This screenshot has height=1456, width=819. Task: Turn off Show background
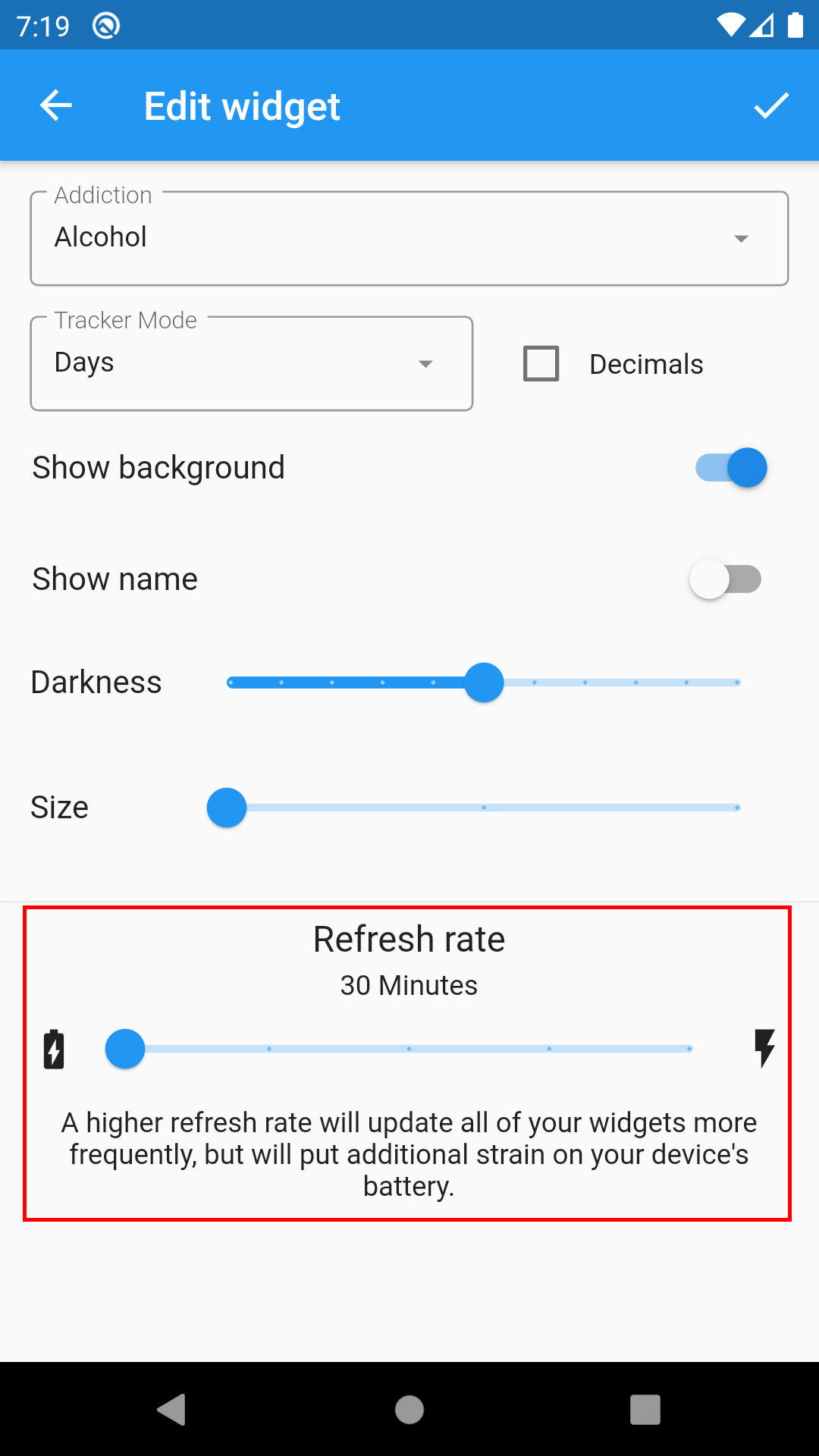[x=731, y=468]
